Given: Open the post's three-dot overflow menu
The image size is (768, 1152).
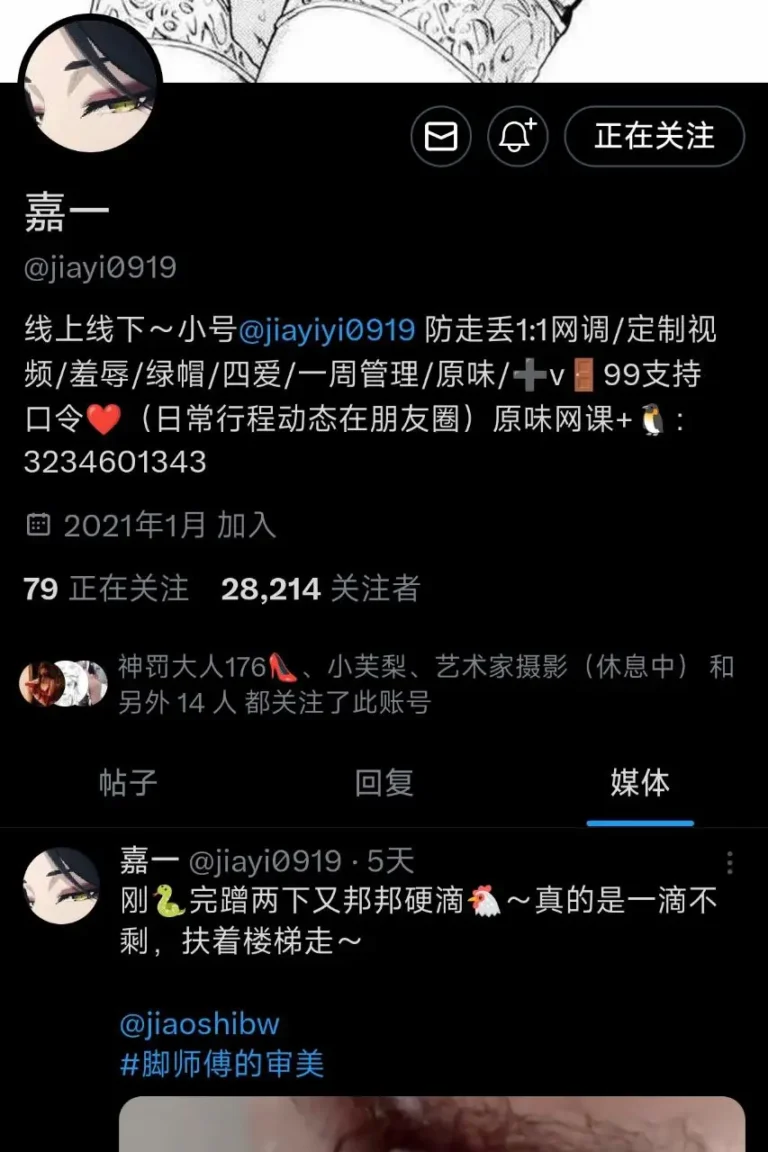Looking at the screenshot, I should coord(730,863).
